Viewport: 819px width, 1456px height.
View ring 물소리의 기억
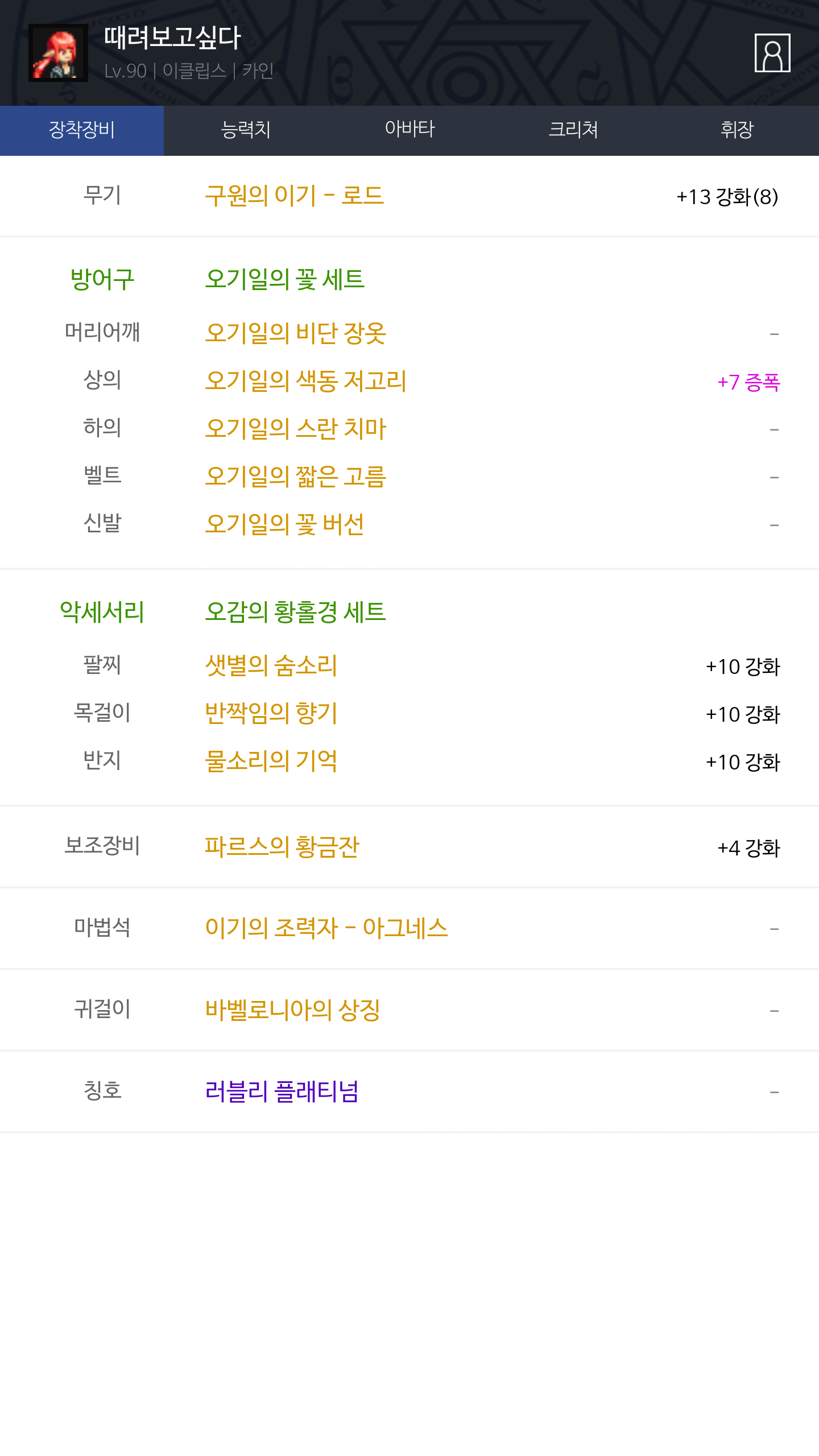click(271, 761)
